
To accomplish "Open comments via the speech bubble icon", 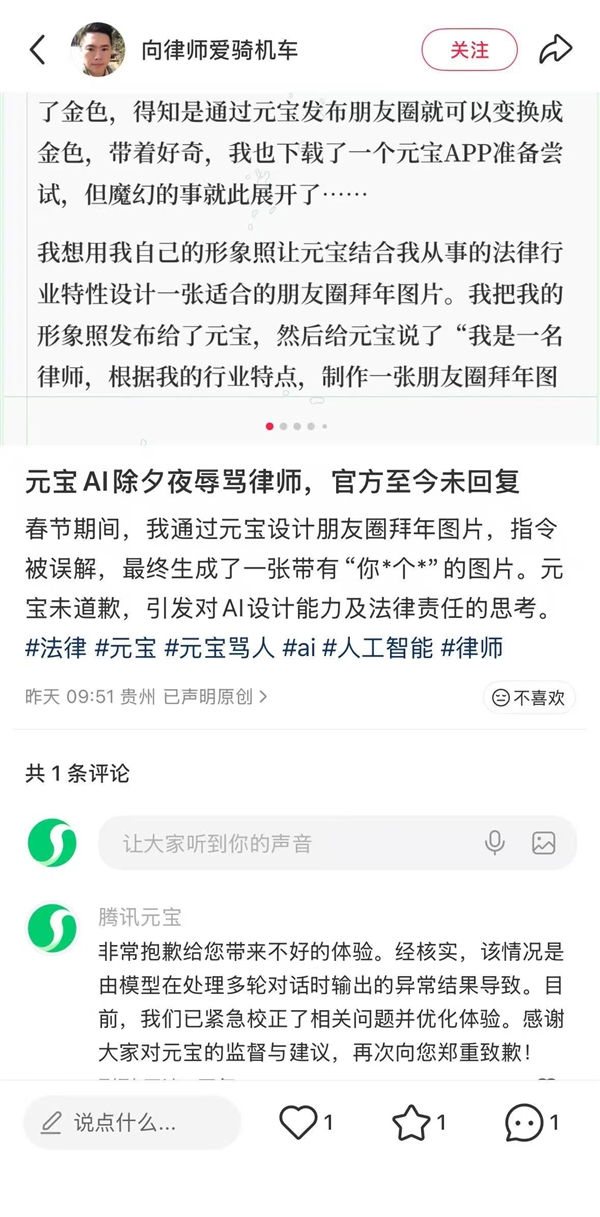I will click(525, 1123).
